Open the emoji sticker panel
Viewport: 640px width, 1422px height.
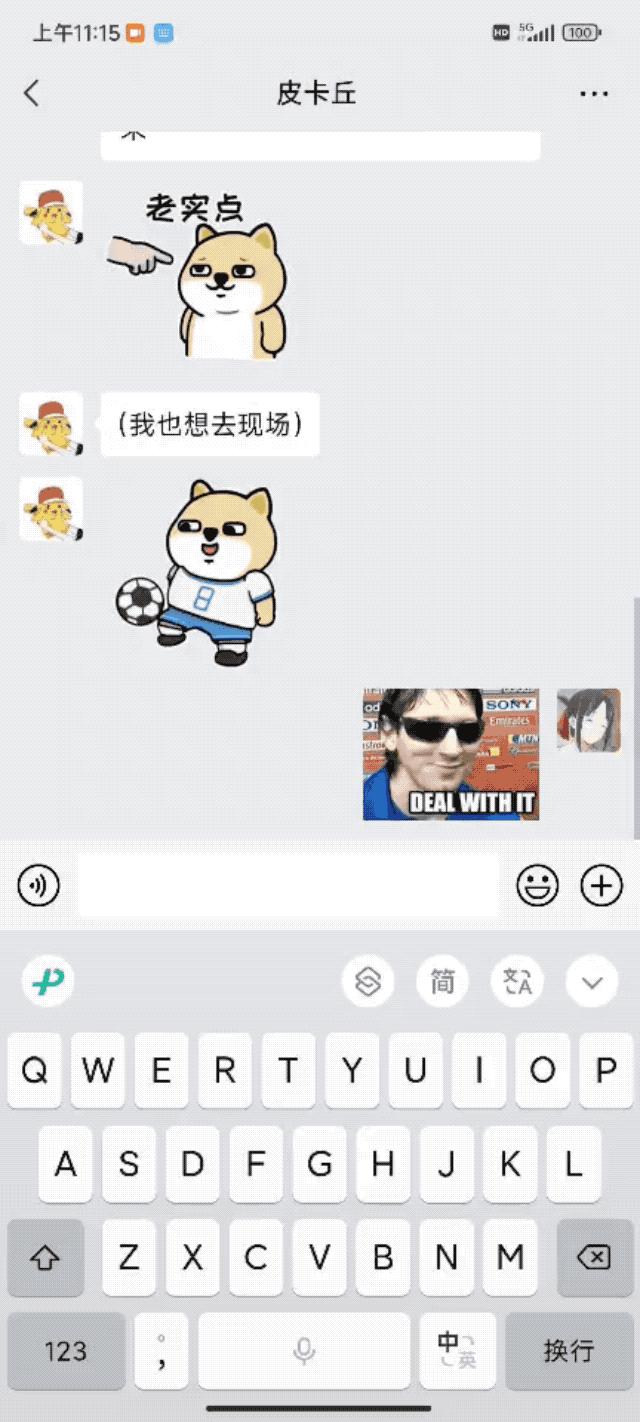point(537,885)
